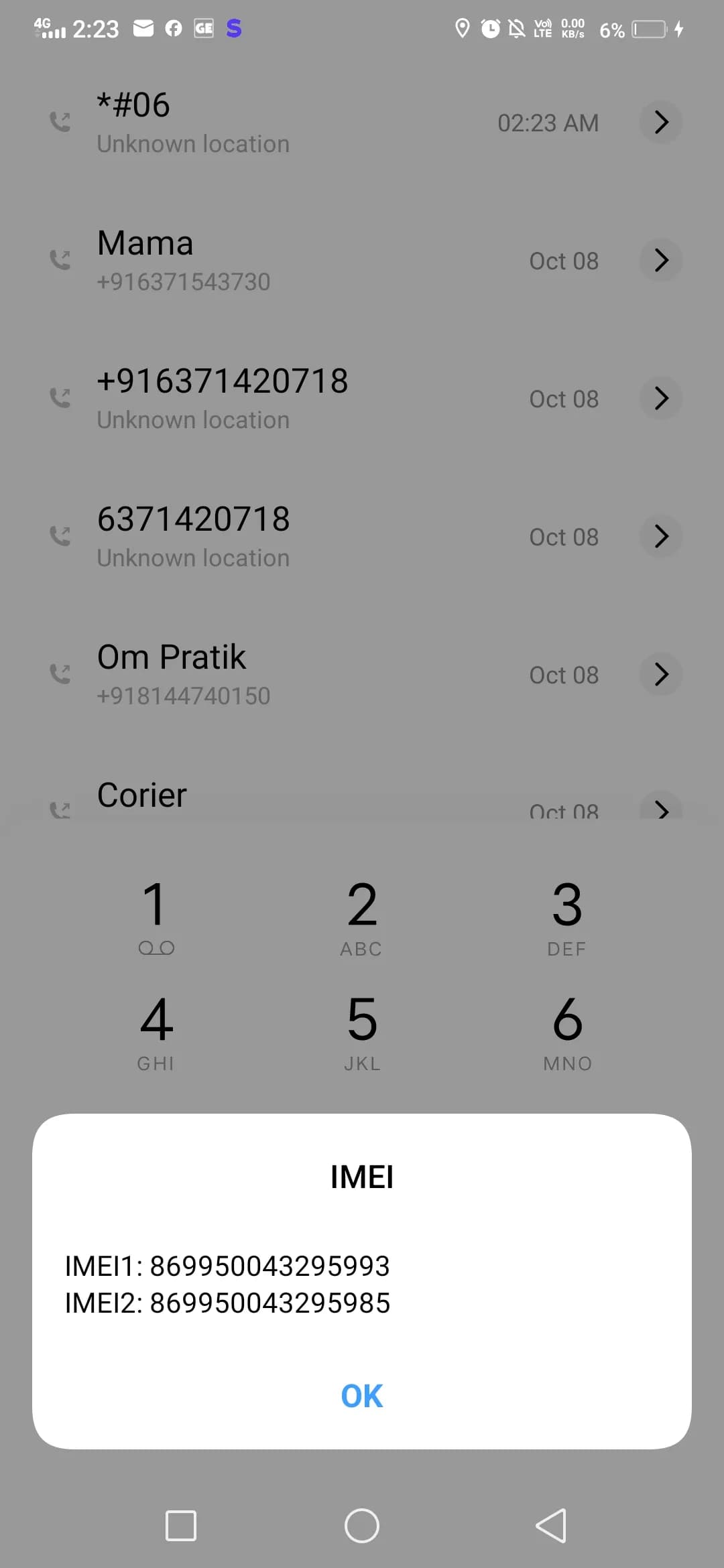This screenshot has height=1568, width=724.
Task: Open Om Pratik's call details arrow
Action: [x=661, y=674]
